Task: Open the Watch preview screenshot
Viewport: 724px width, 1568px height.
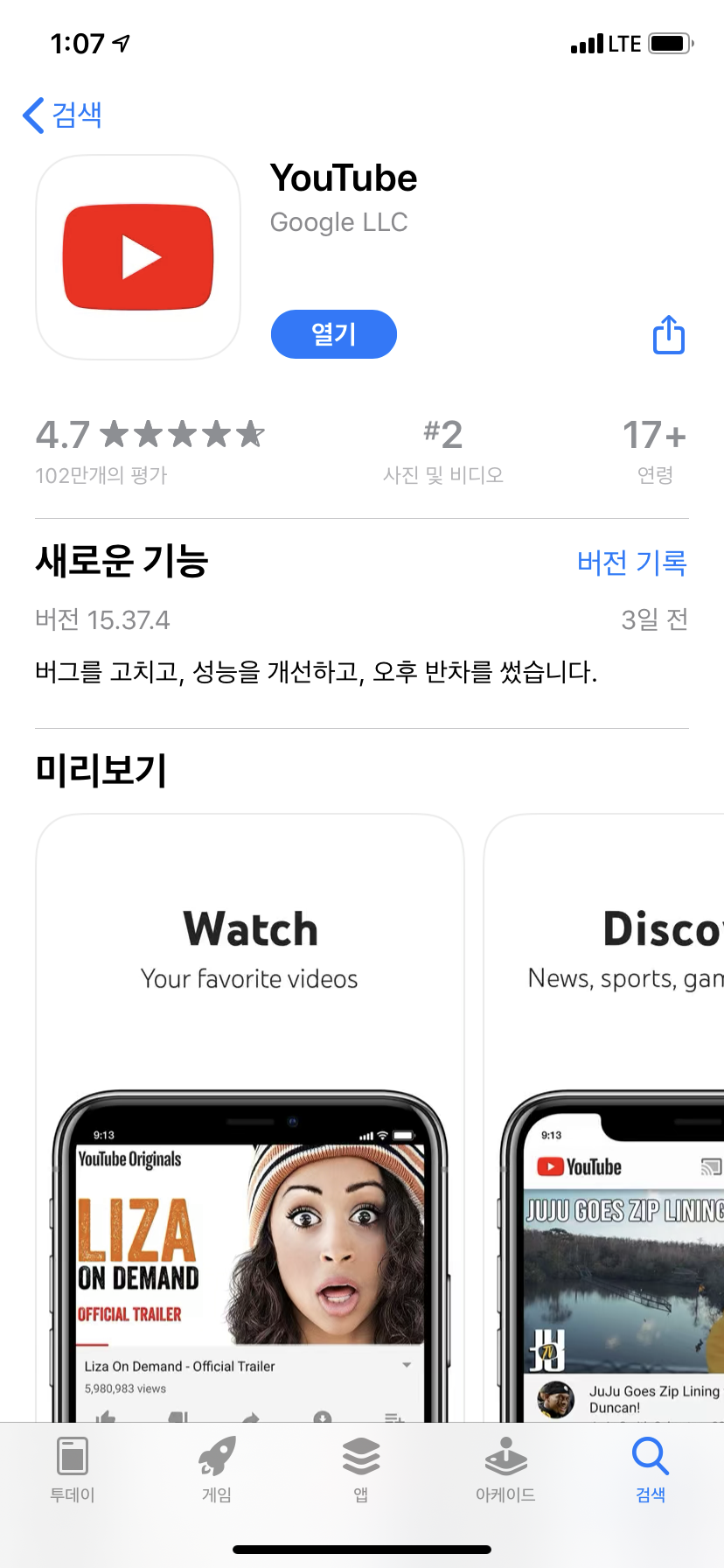Action: click(x=250, y=1118)
